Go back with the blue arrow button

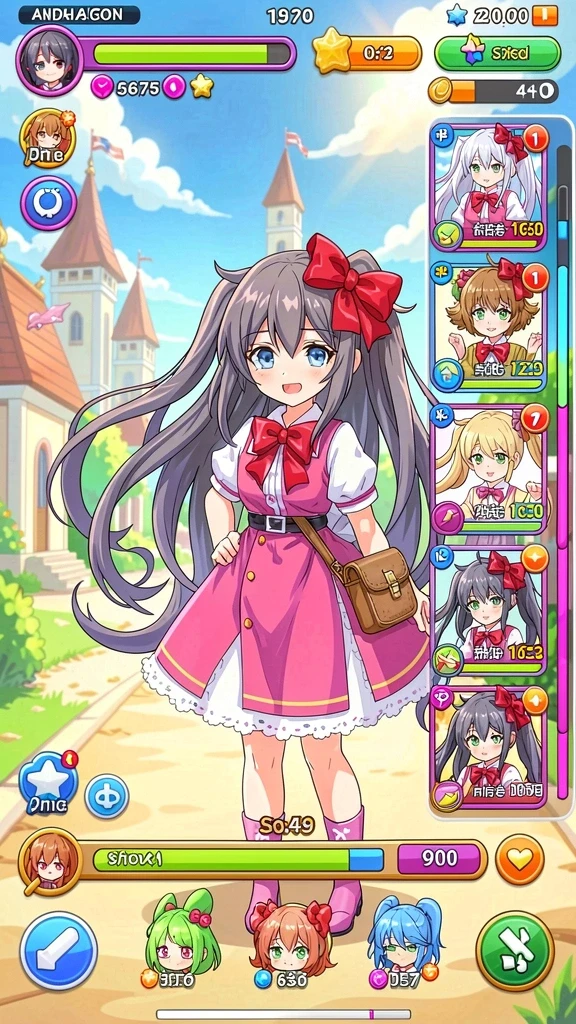(58, 951)
